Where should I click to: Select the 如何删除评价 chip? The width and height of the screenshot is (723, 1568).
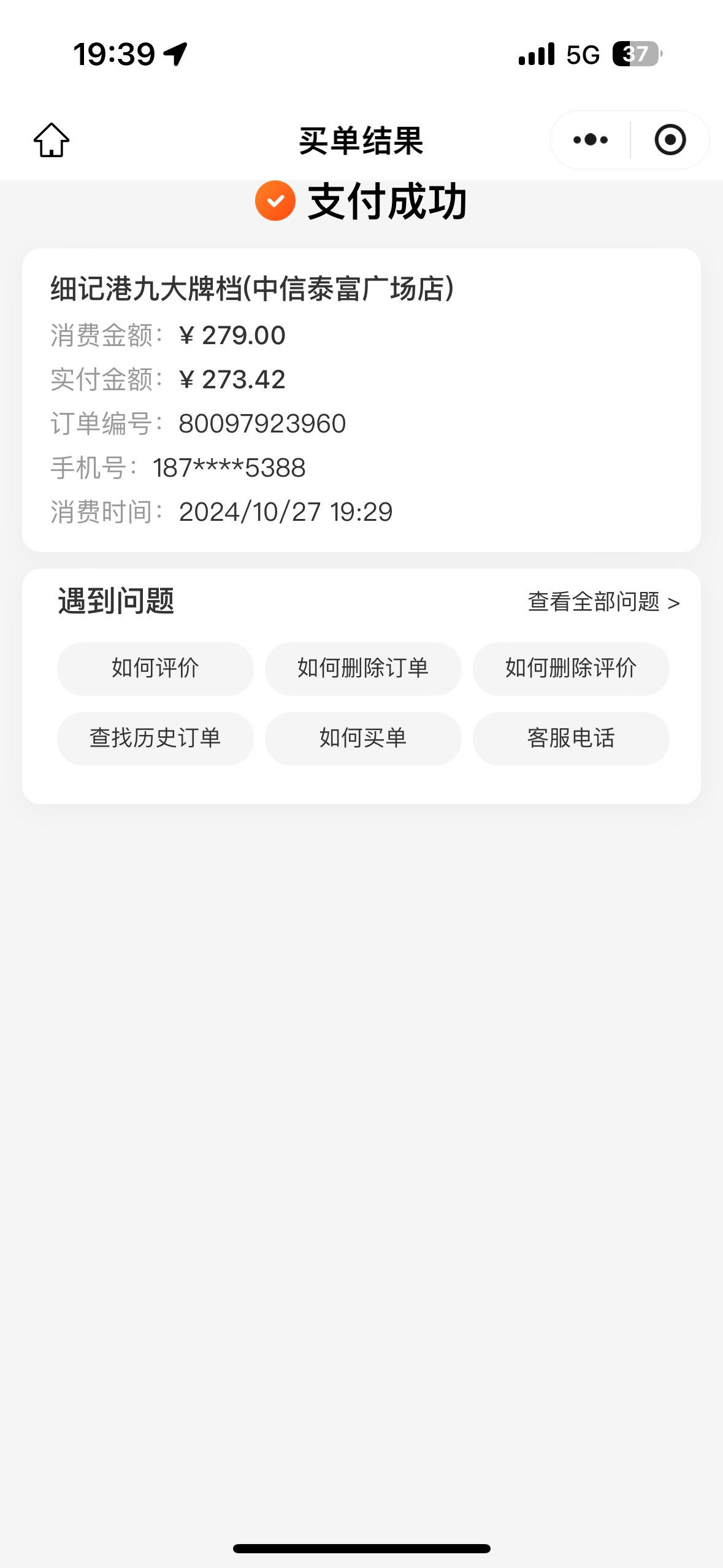[571, 669]
